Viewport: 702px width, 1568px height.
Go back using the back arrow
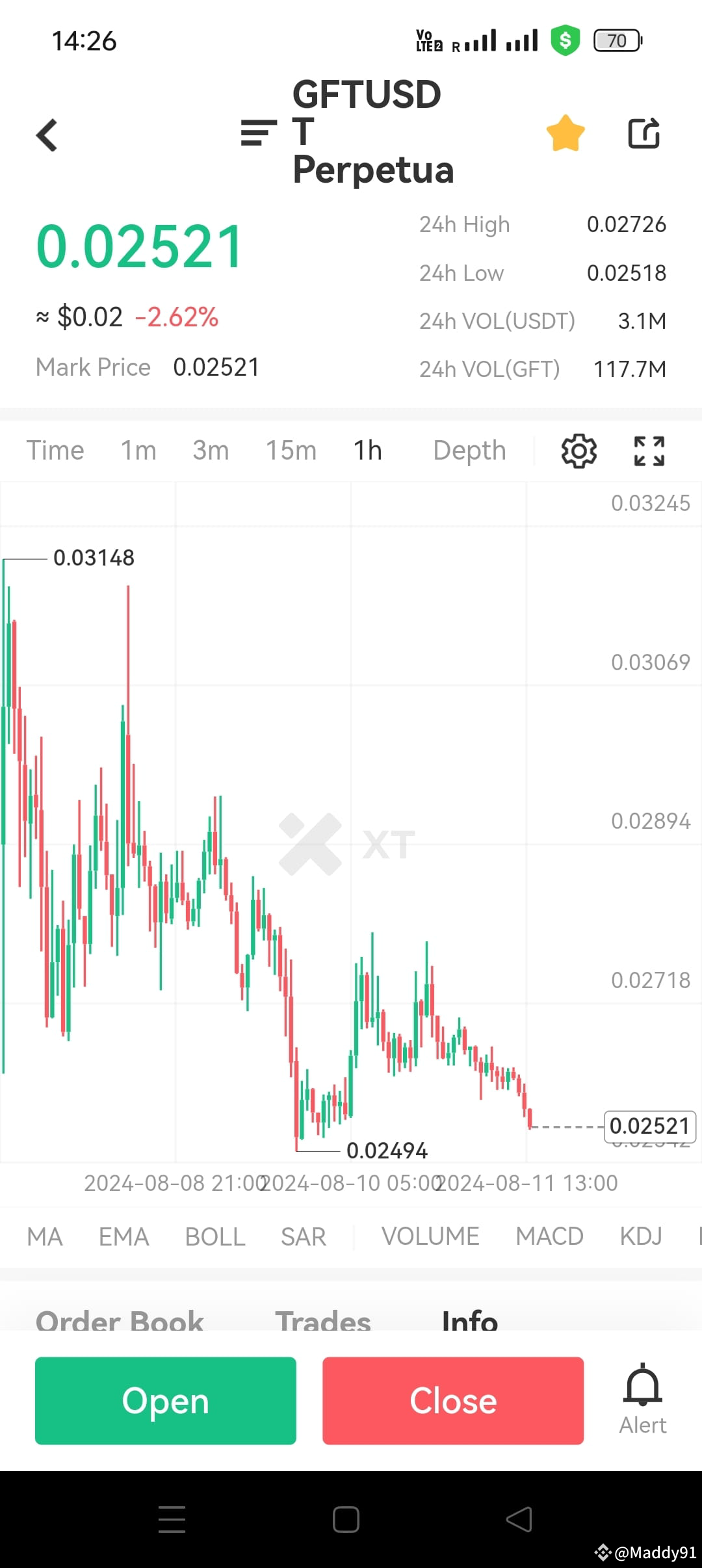coord(47,135)
